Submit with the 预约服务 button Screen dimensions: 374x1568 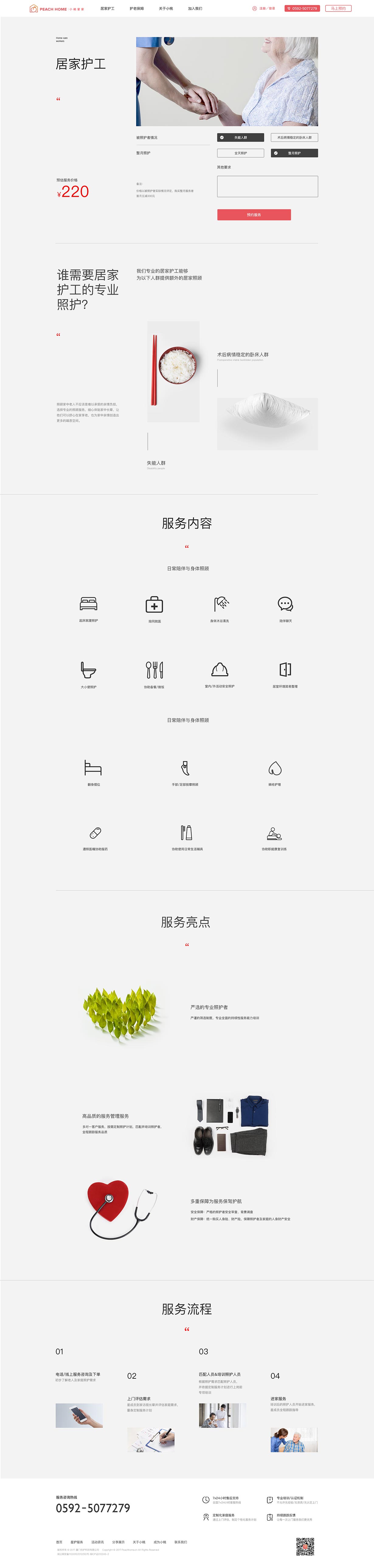[254, 215]
